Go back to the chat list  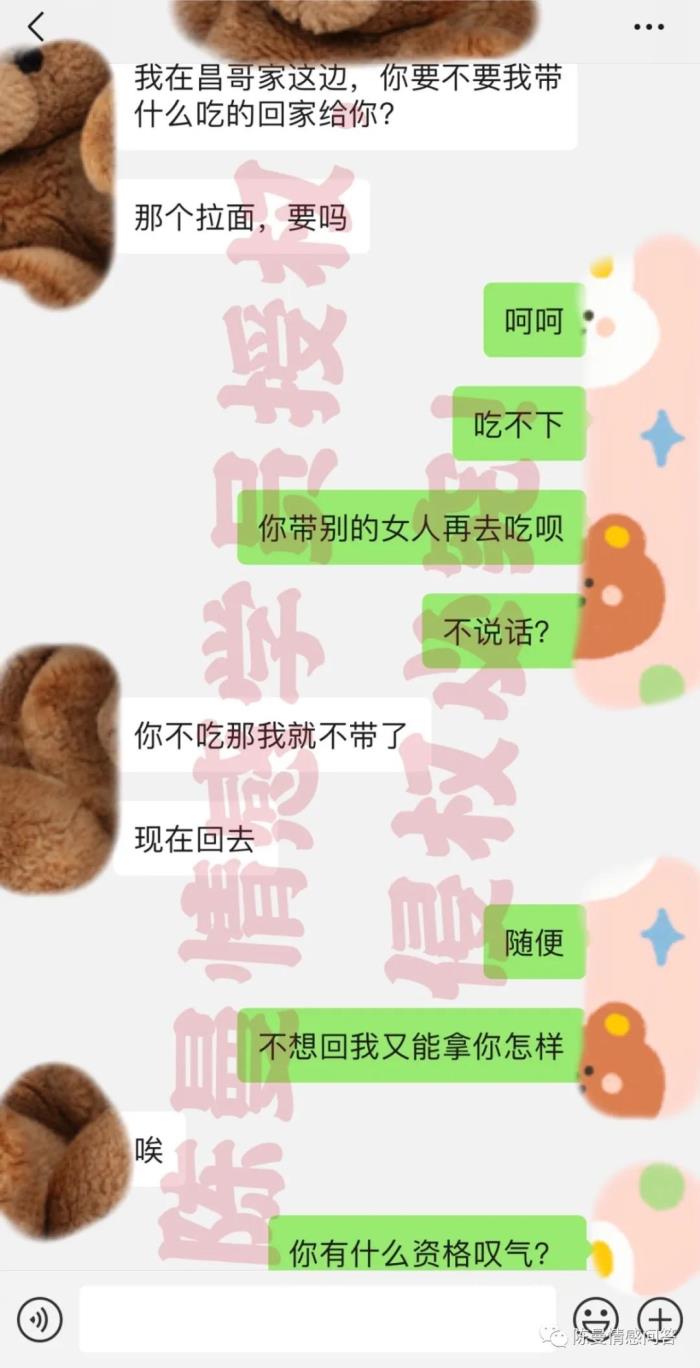[x=36, y=27]
